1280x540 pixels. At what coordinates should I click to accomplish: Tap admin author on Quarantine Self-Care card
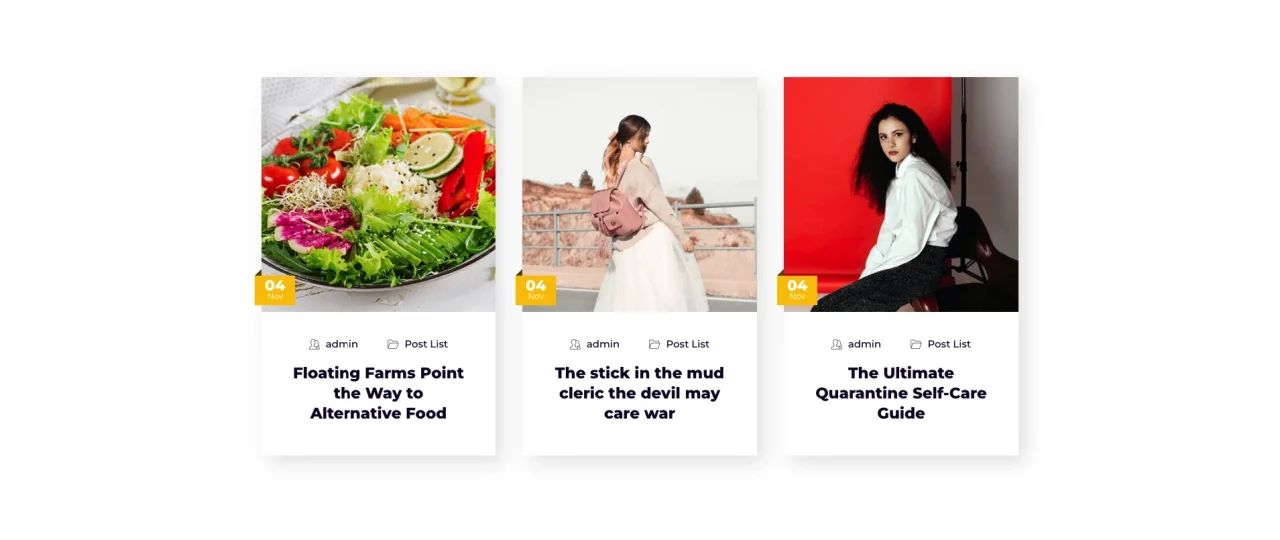[864, 344]
